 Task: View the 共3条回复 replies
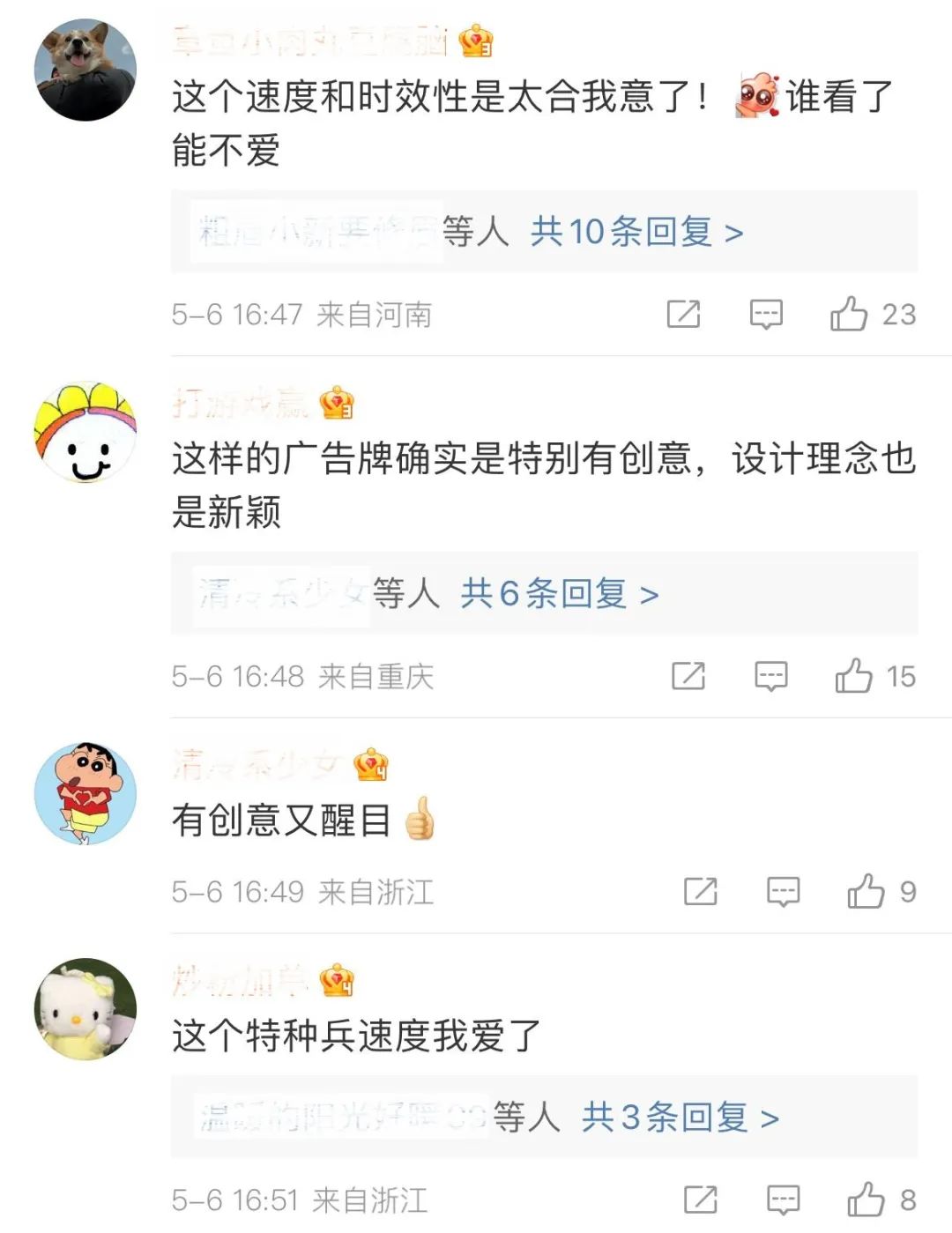(680, 1118)
